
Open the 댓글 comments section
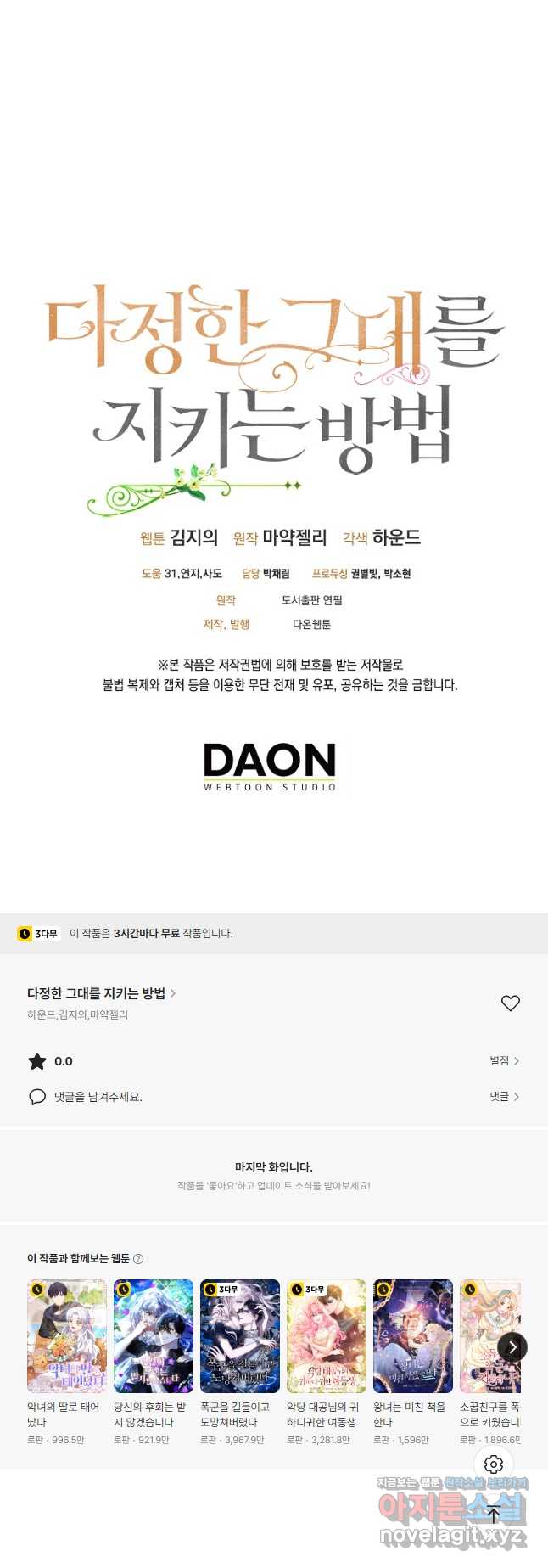(504, 1096)
